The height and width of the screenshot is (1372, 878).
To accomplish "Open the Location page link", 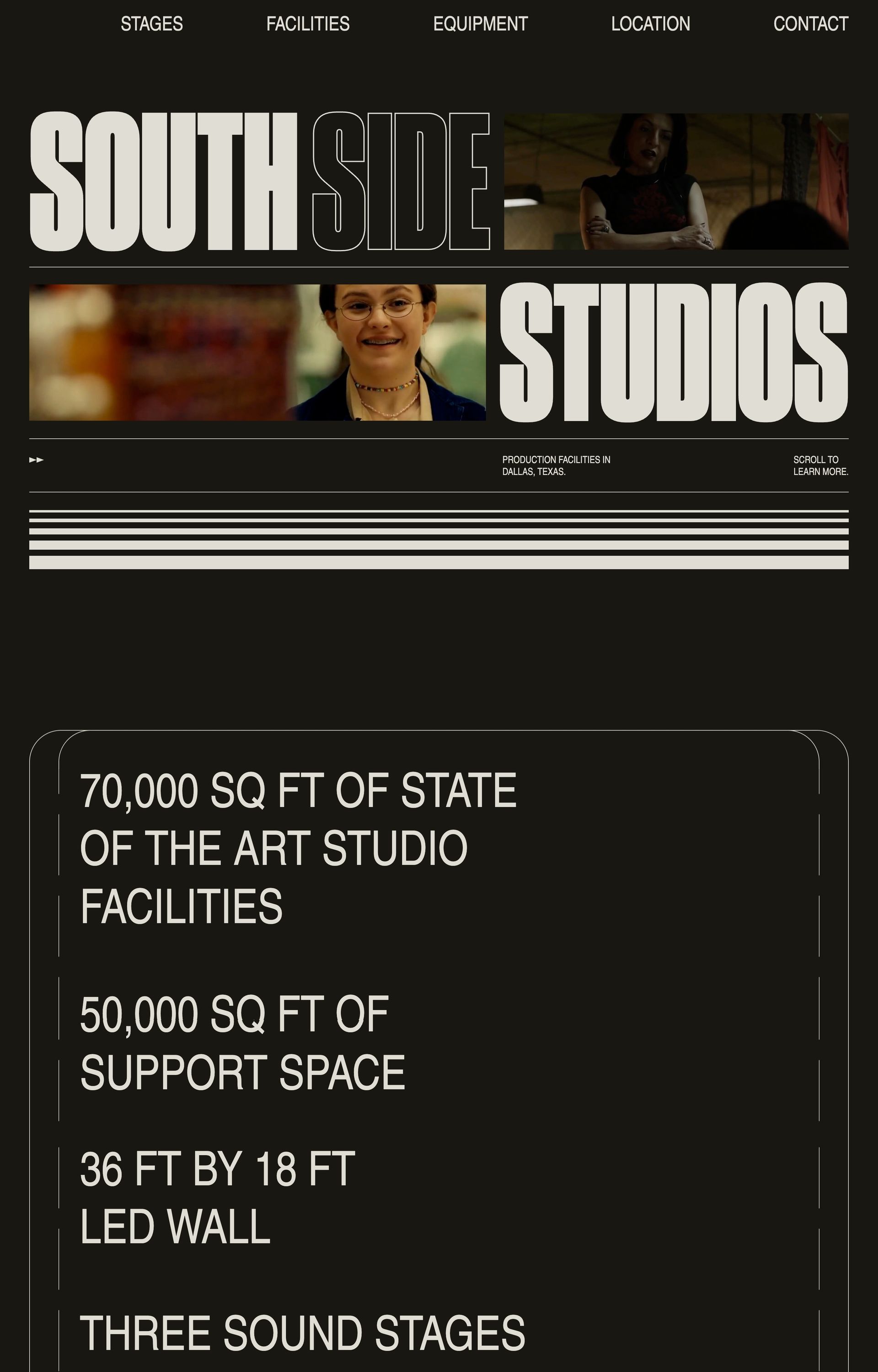I will 651,24.
